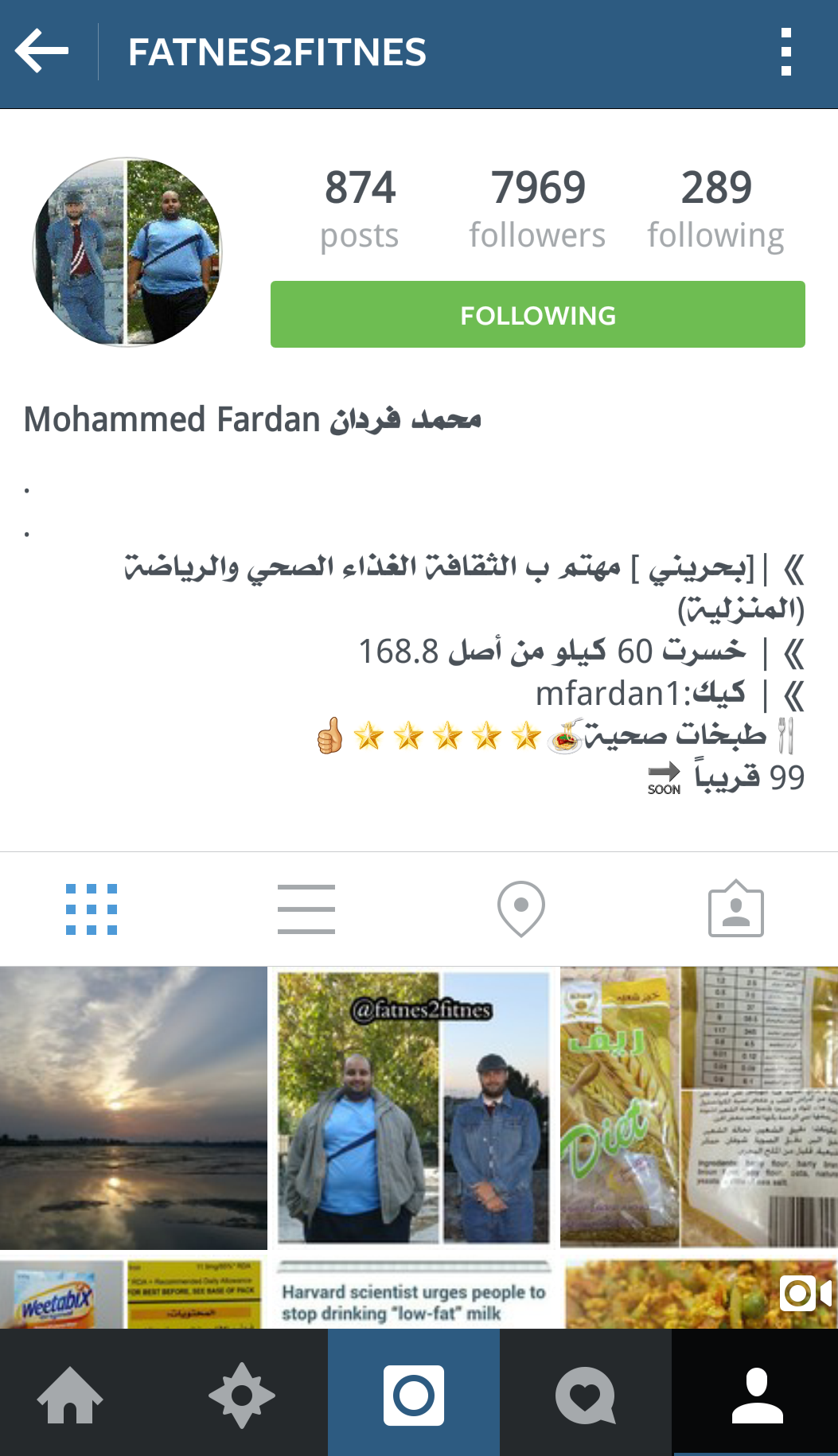Switch to list view of posts

click(306, 909)
